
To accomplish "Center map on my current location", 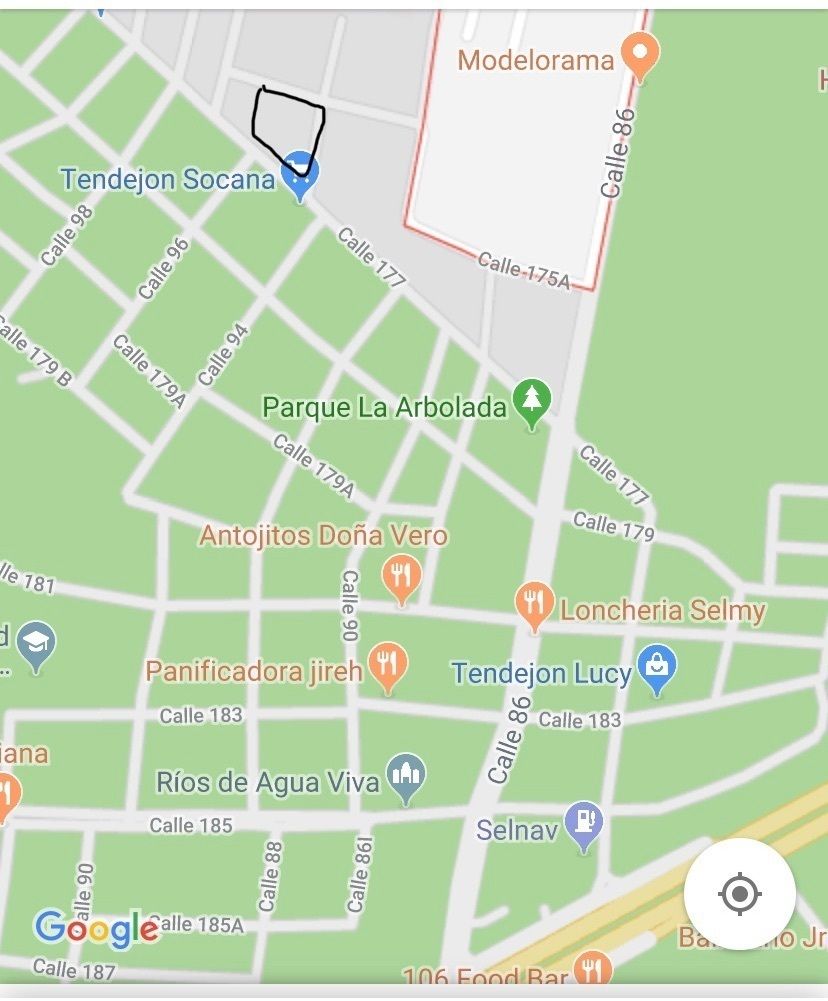I will pos(739,893).
